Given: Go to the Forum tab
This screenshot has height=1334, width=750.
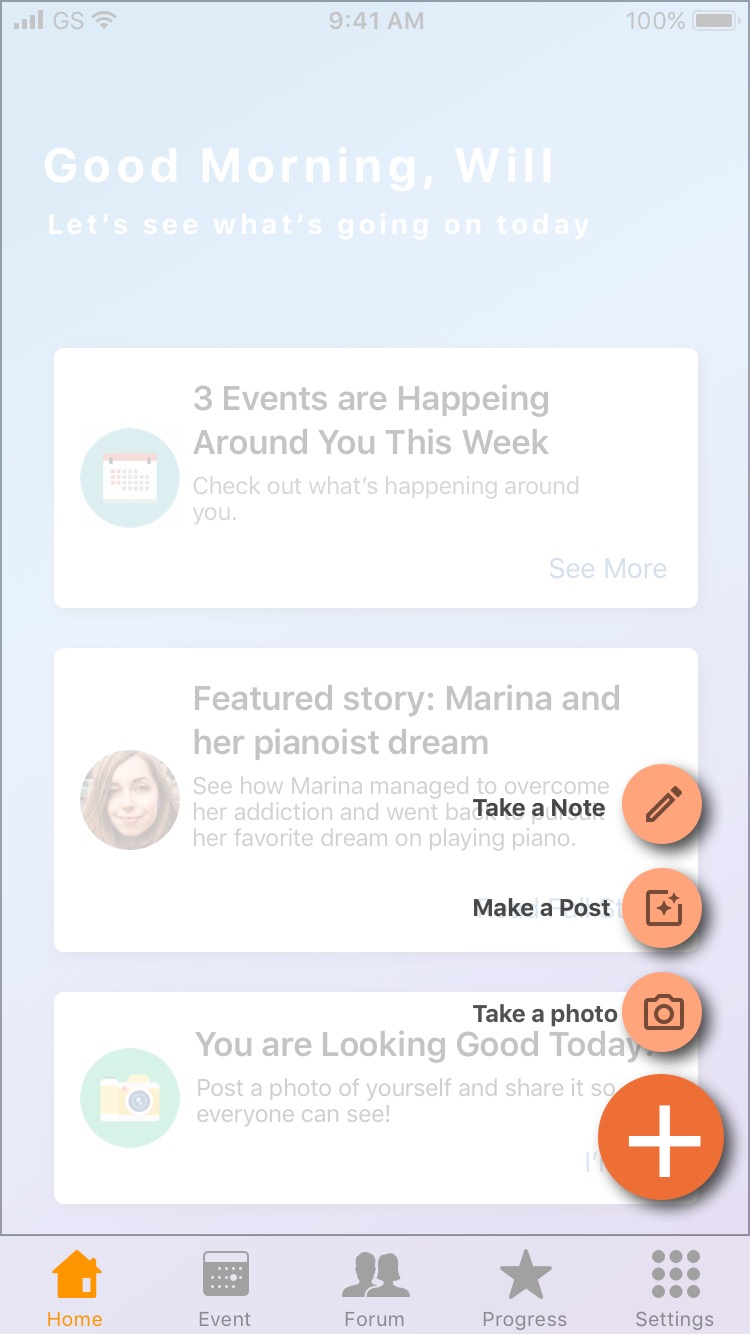Looking at the screenshot, I should click(375, 1288).
